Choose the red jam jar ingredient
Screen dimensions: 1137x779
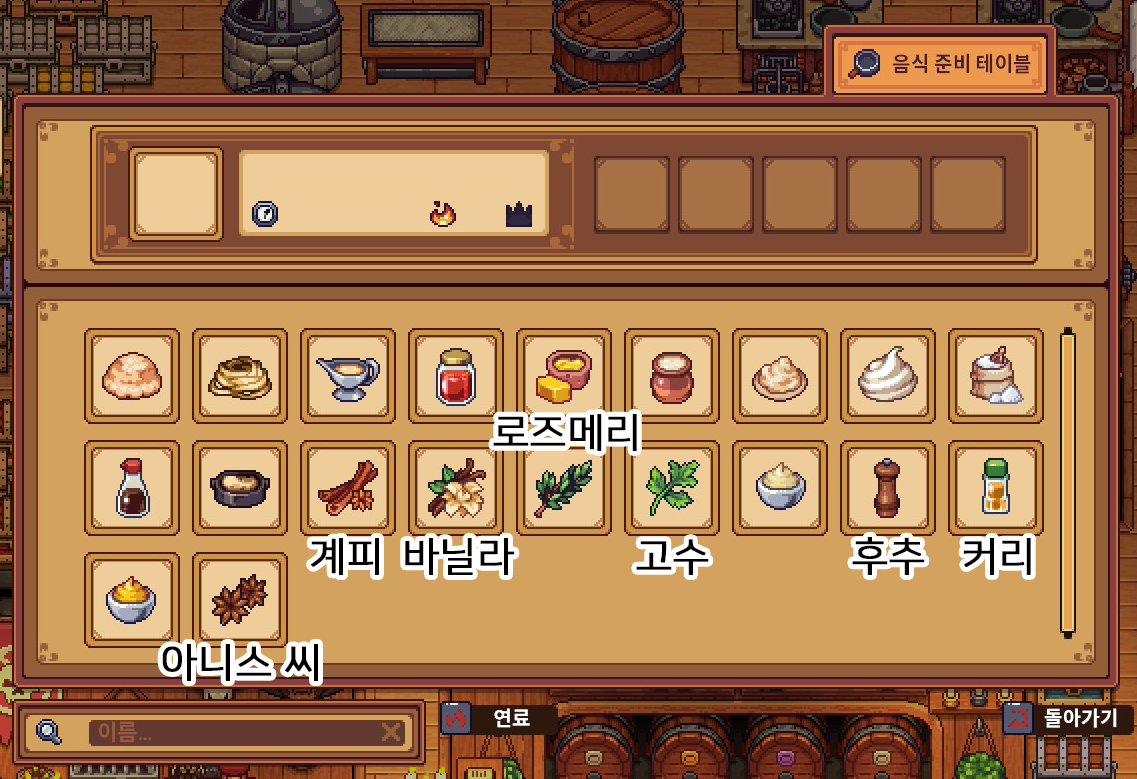click(455, 376)
